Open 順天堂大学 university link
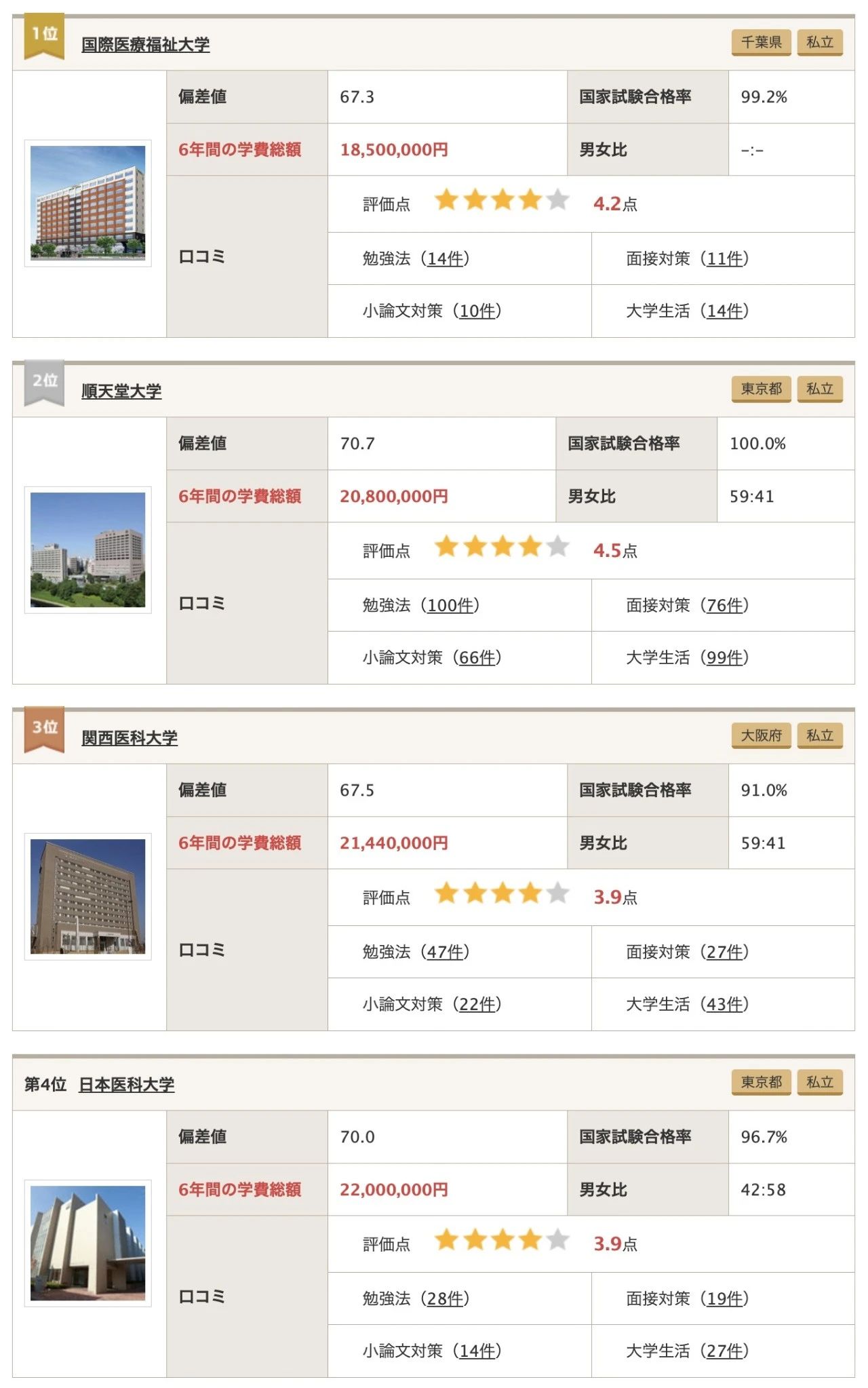 tap(121, 391)
